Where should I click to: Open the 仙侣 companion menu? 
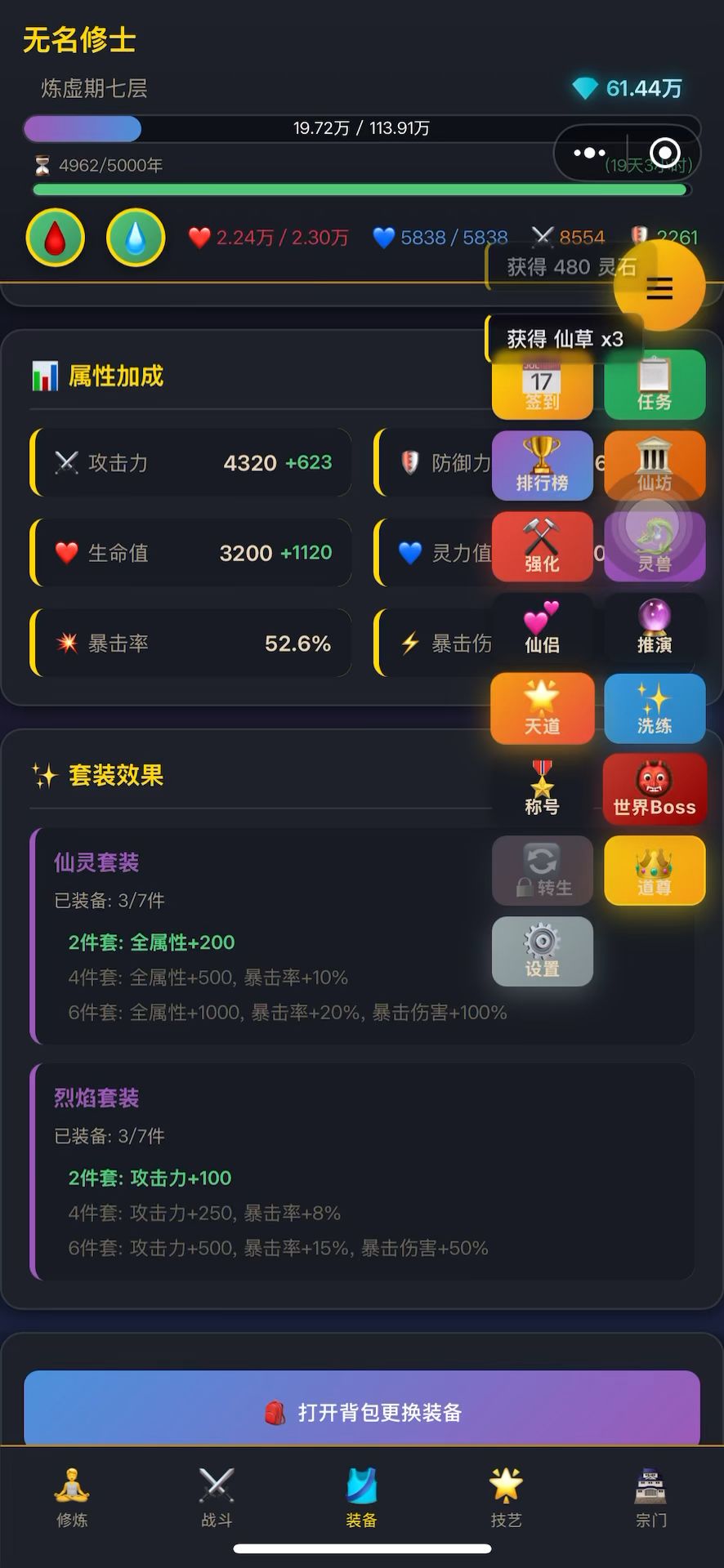point(543,627)
